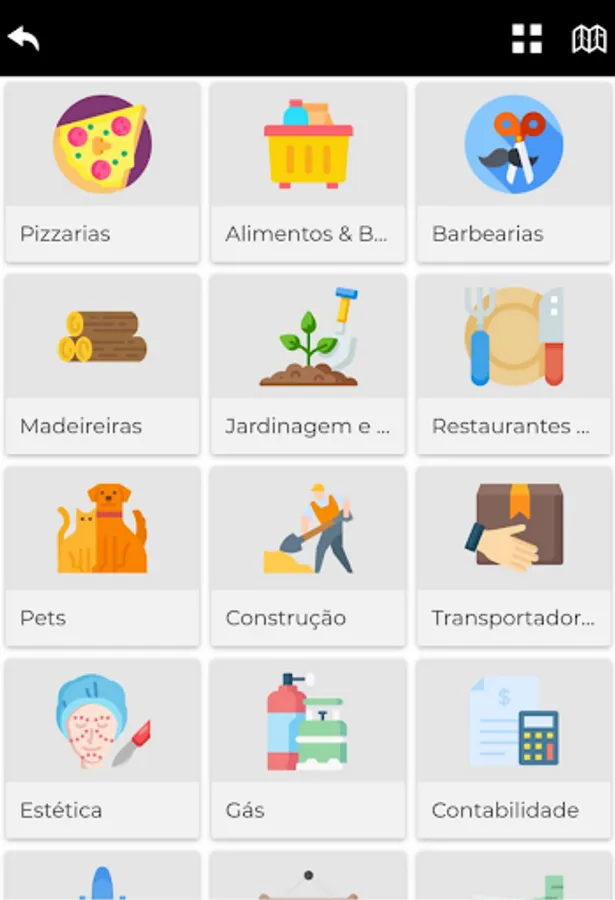The width and height of the screenshot is (615, 900).
Task: Open the Gás category
Action: (308, 748)
